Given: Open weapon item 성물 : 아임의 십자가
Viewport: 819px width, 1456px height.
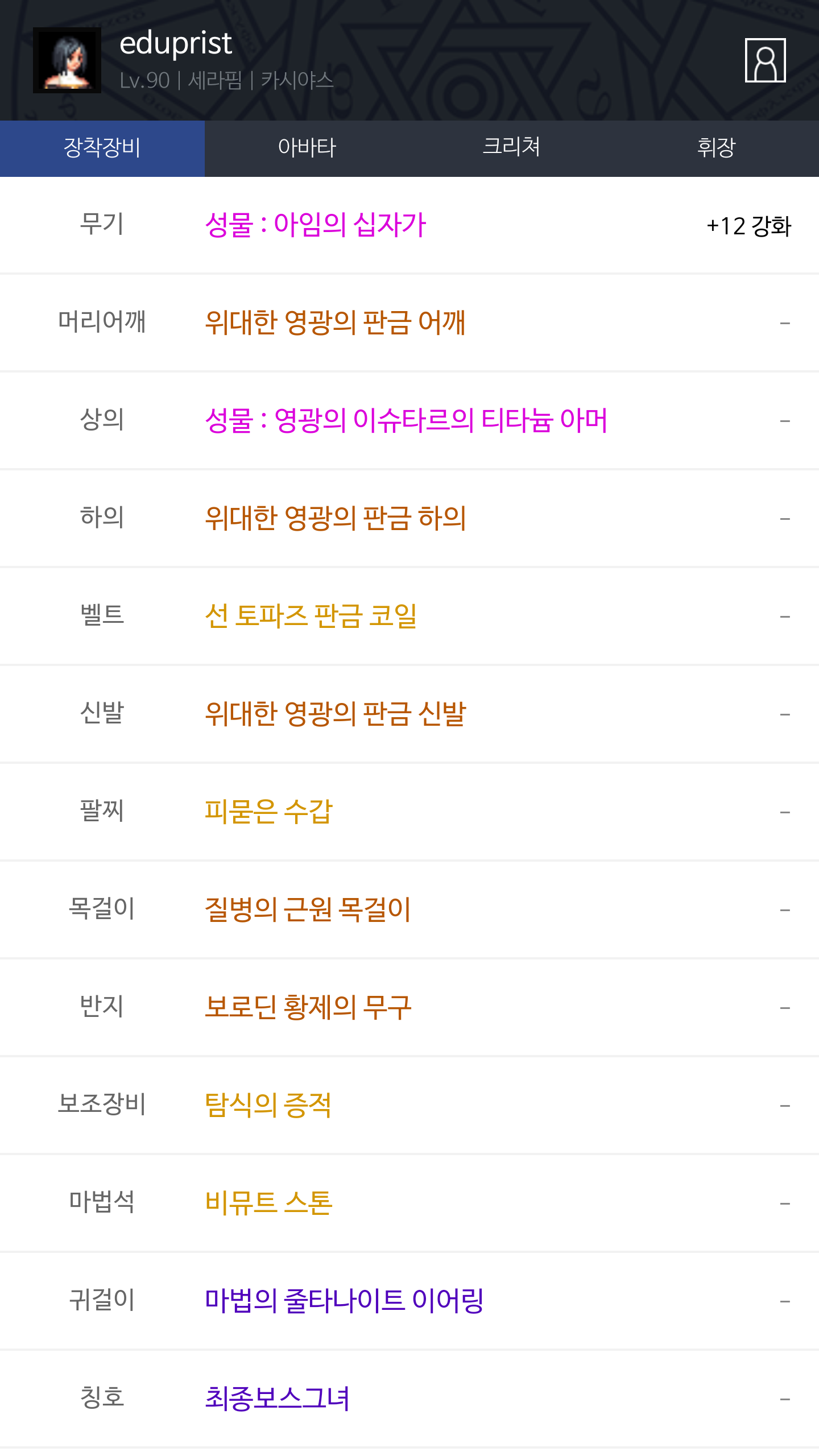Looking at the screenshot, I should 316,225.
